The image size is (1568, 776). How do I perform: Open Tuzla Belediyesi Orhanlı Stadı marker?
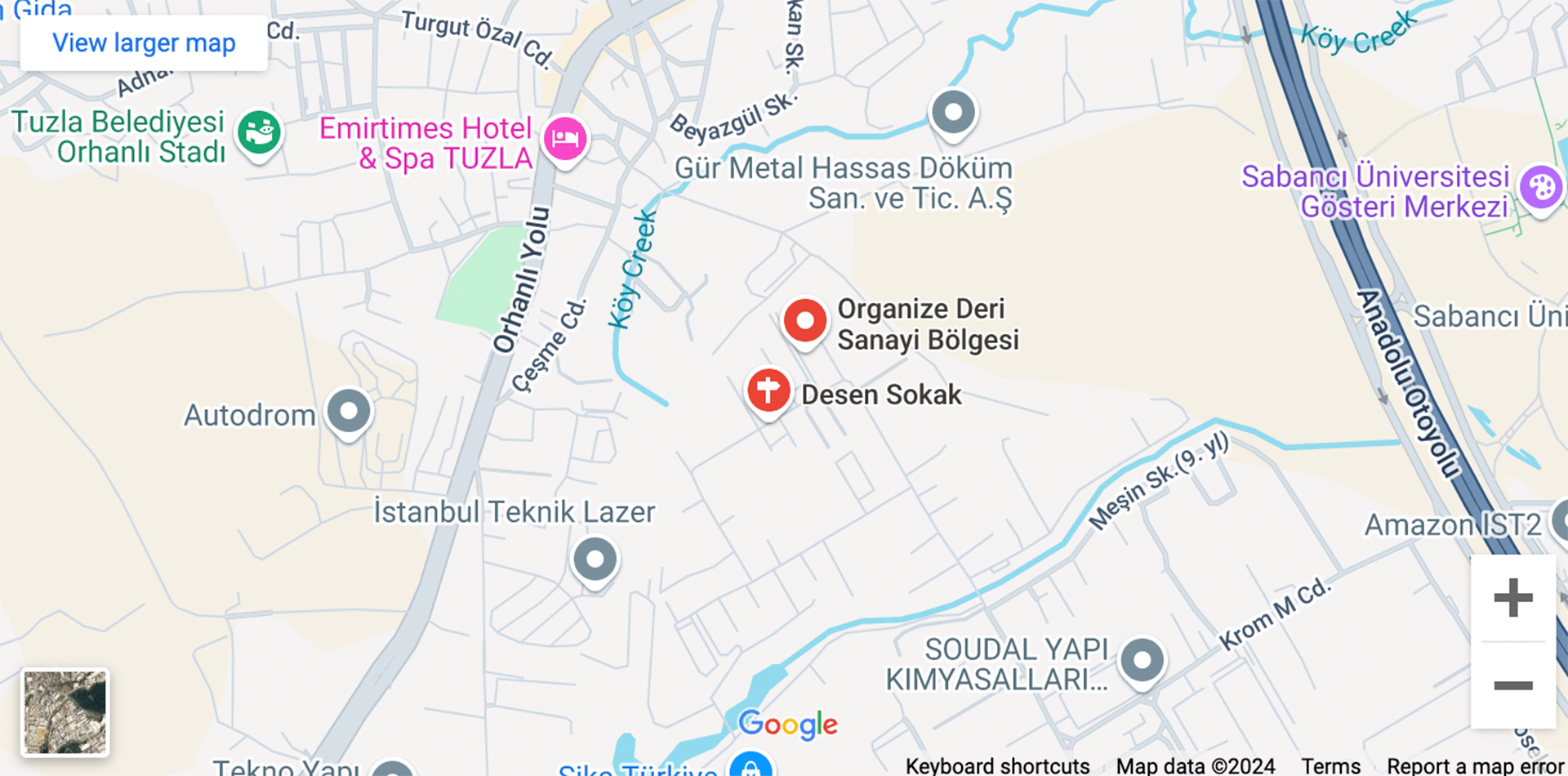pos(260,132)
